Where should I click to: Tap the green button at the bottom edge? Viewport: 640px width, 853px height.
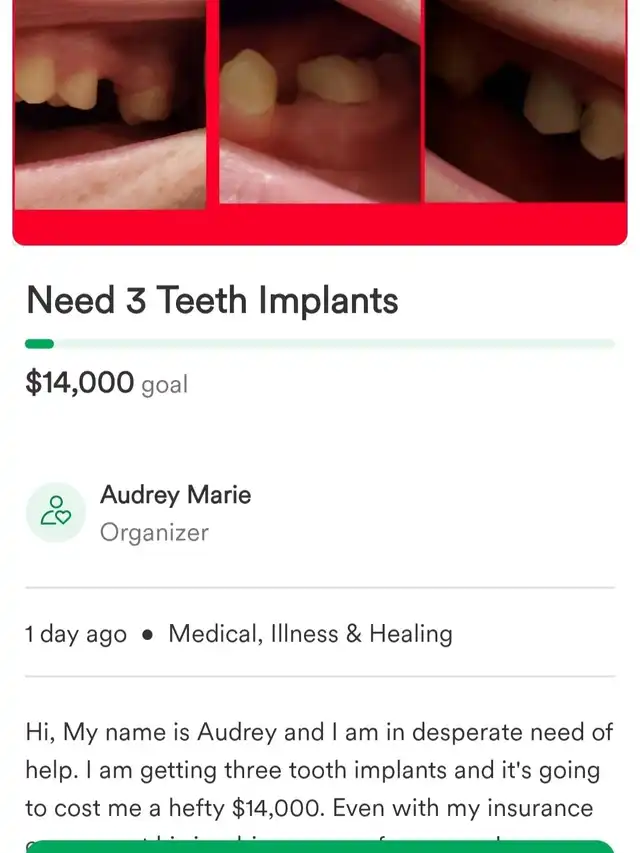(x=320, y=846)
